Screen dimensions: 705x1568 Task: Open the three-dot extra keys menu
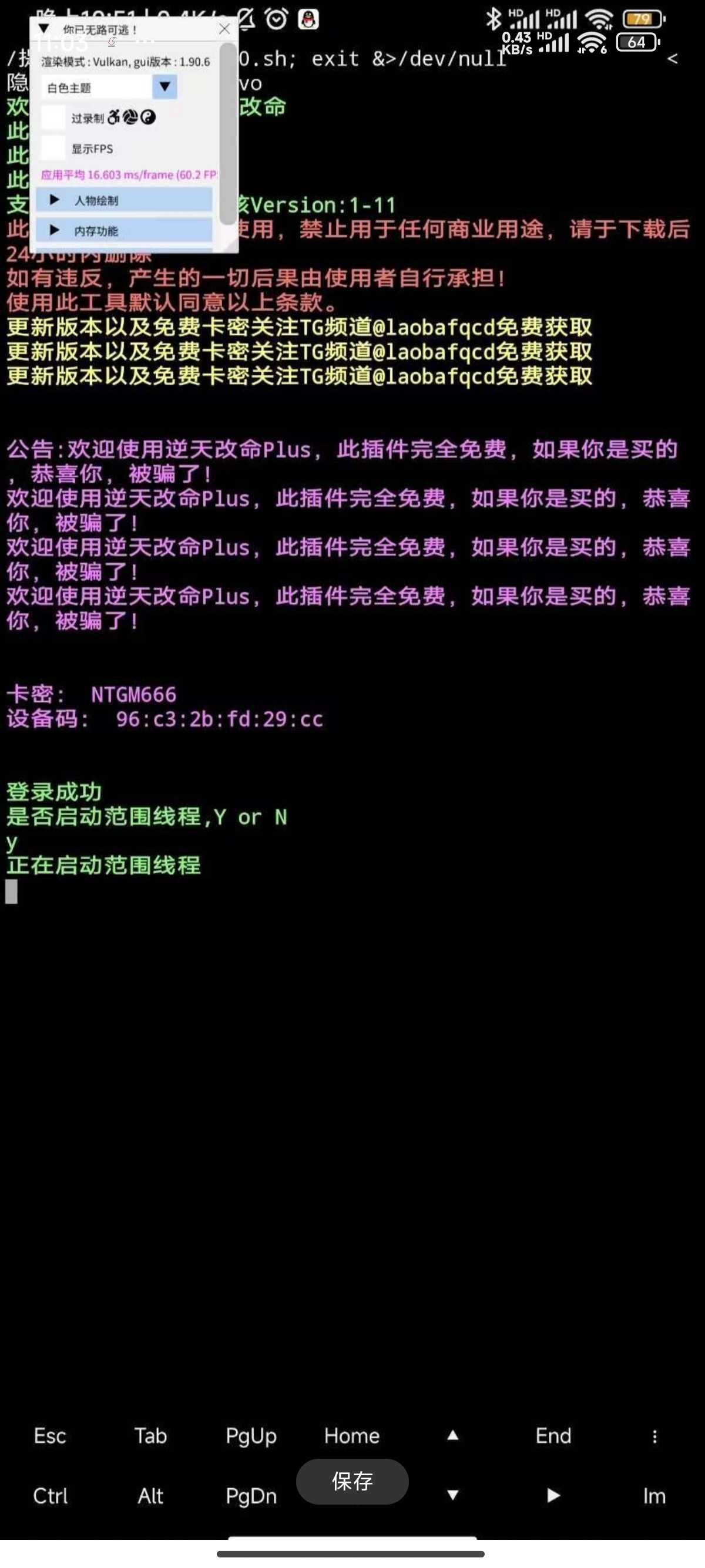(x=654, y=1436)
